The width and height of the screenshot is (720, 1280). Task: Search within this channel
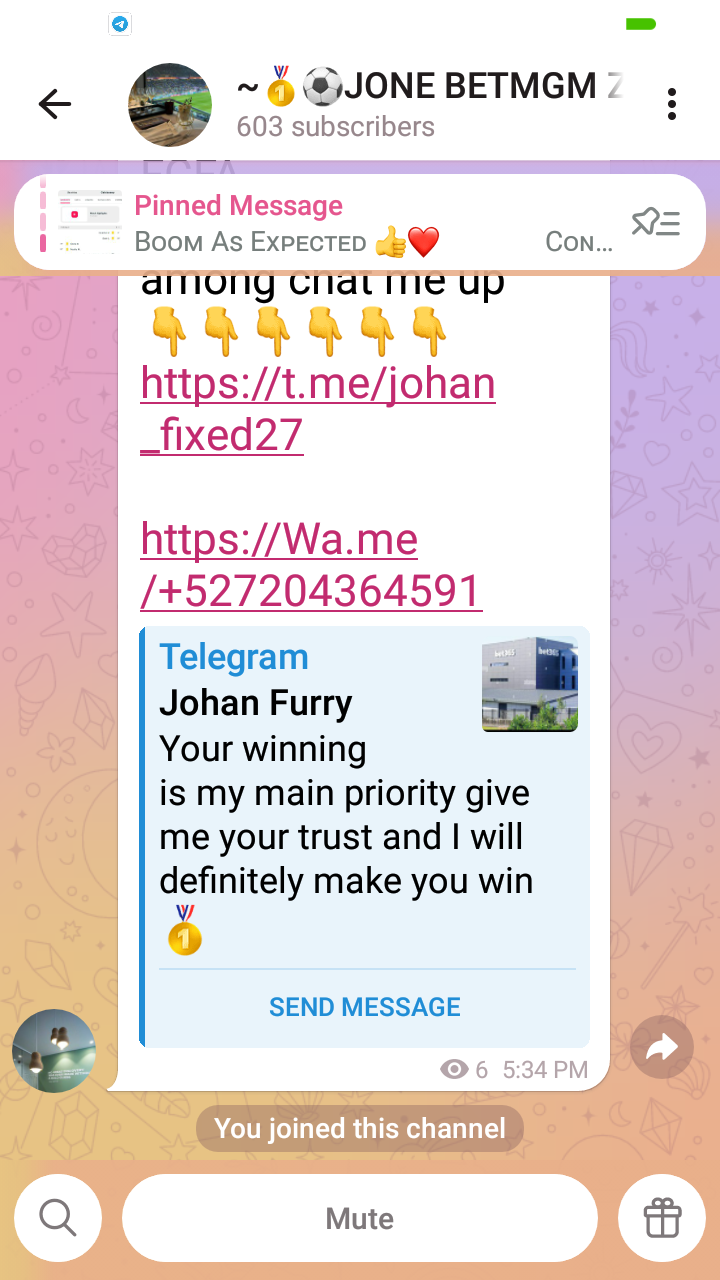58,1218
